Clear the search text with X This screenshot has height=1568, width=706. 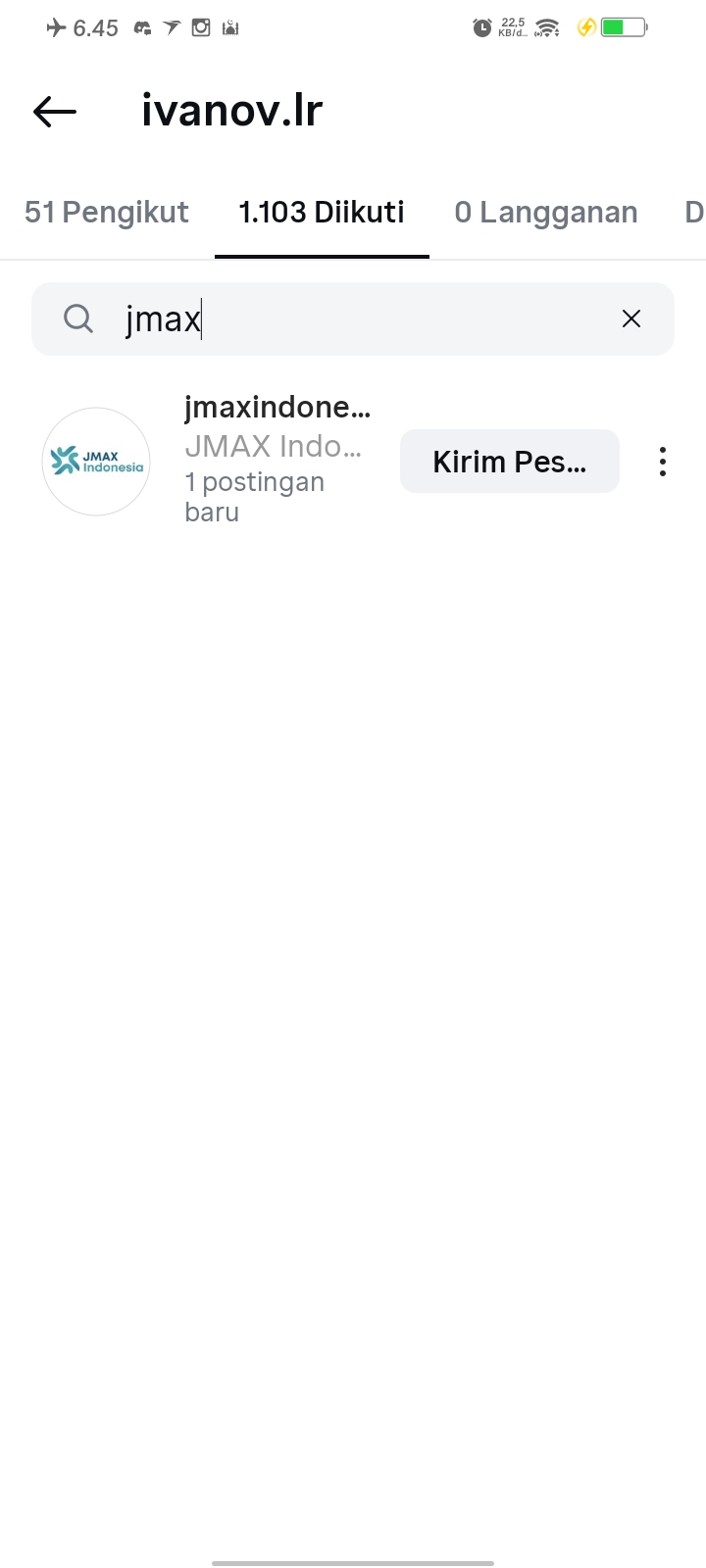click(x=631, y=318)
